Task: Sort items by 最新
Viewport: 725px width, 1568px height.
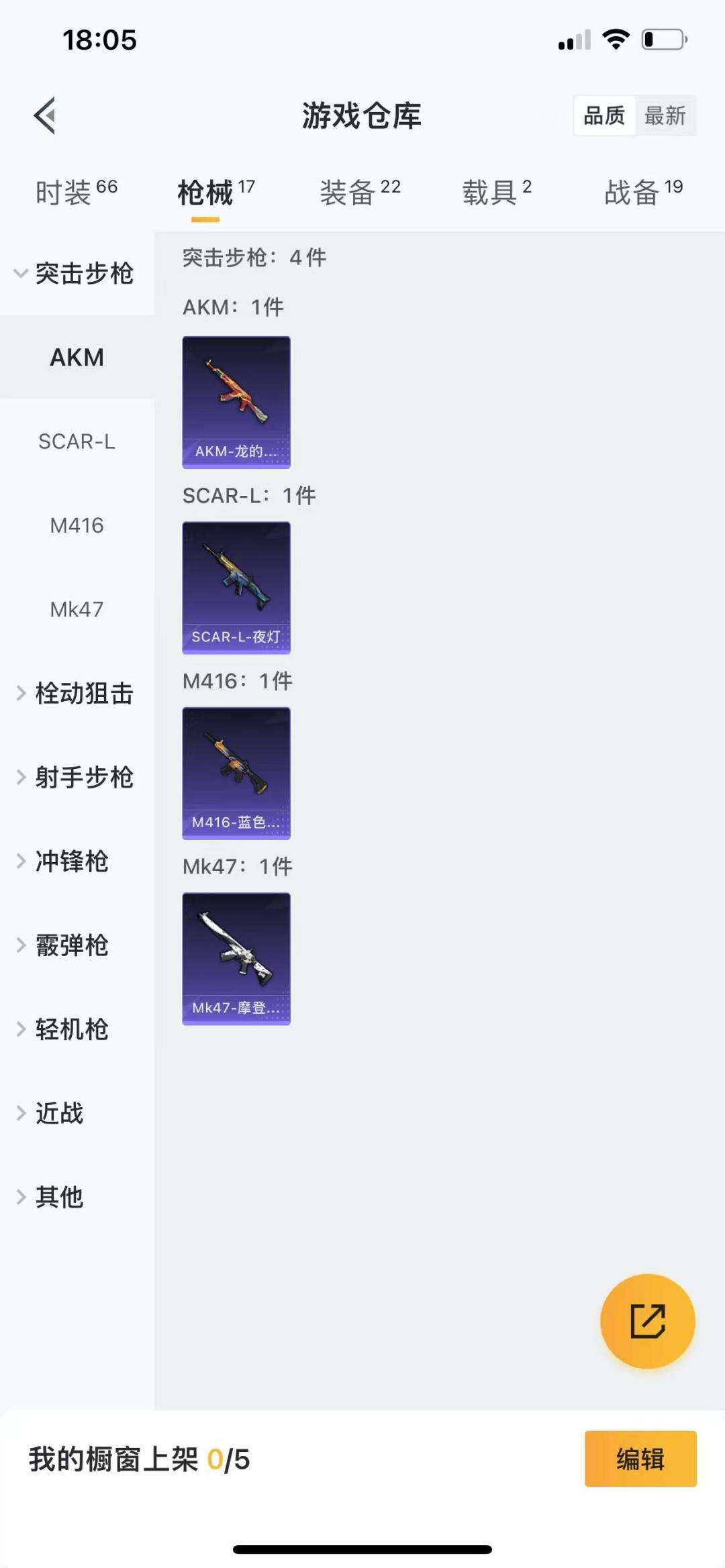Action: point(665,116)
